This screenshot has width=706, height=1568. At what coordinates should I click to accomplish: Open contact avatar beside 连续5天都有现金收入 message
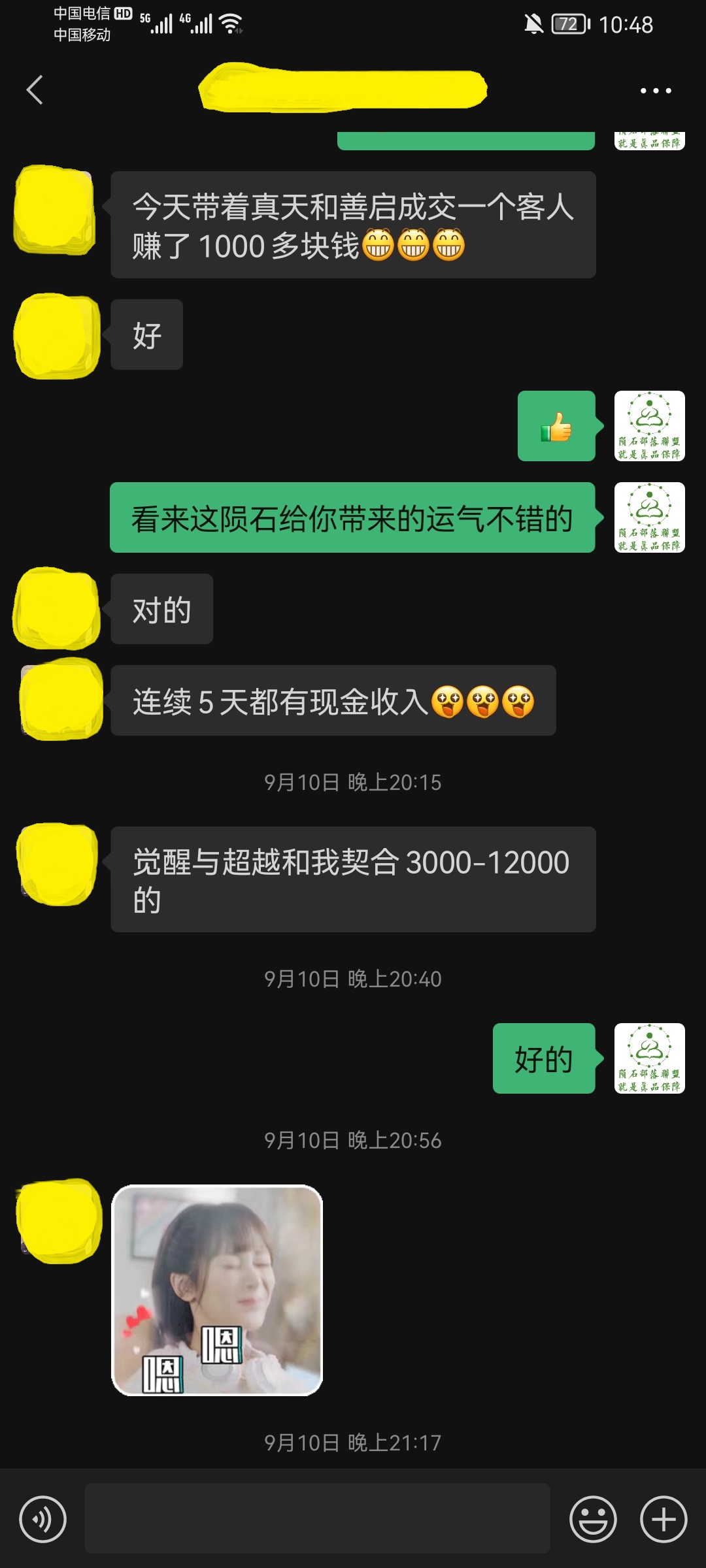coord(60,700)
